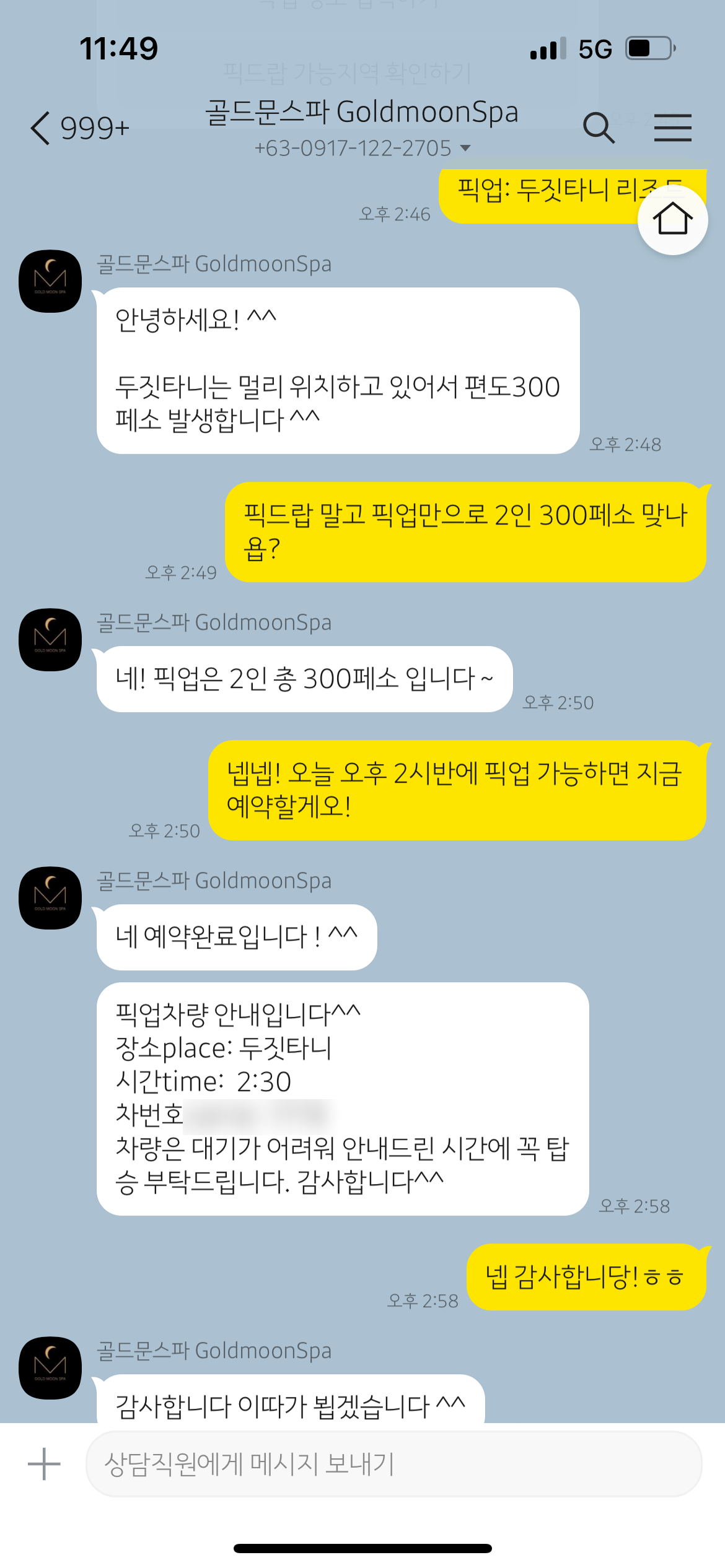725x1568 pixels.
Task: Tap the floating home icon button
Action: click(672, 219)
